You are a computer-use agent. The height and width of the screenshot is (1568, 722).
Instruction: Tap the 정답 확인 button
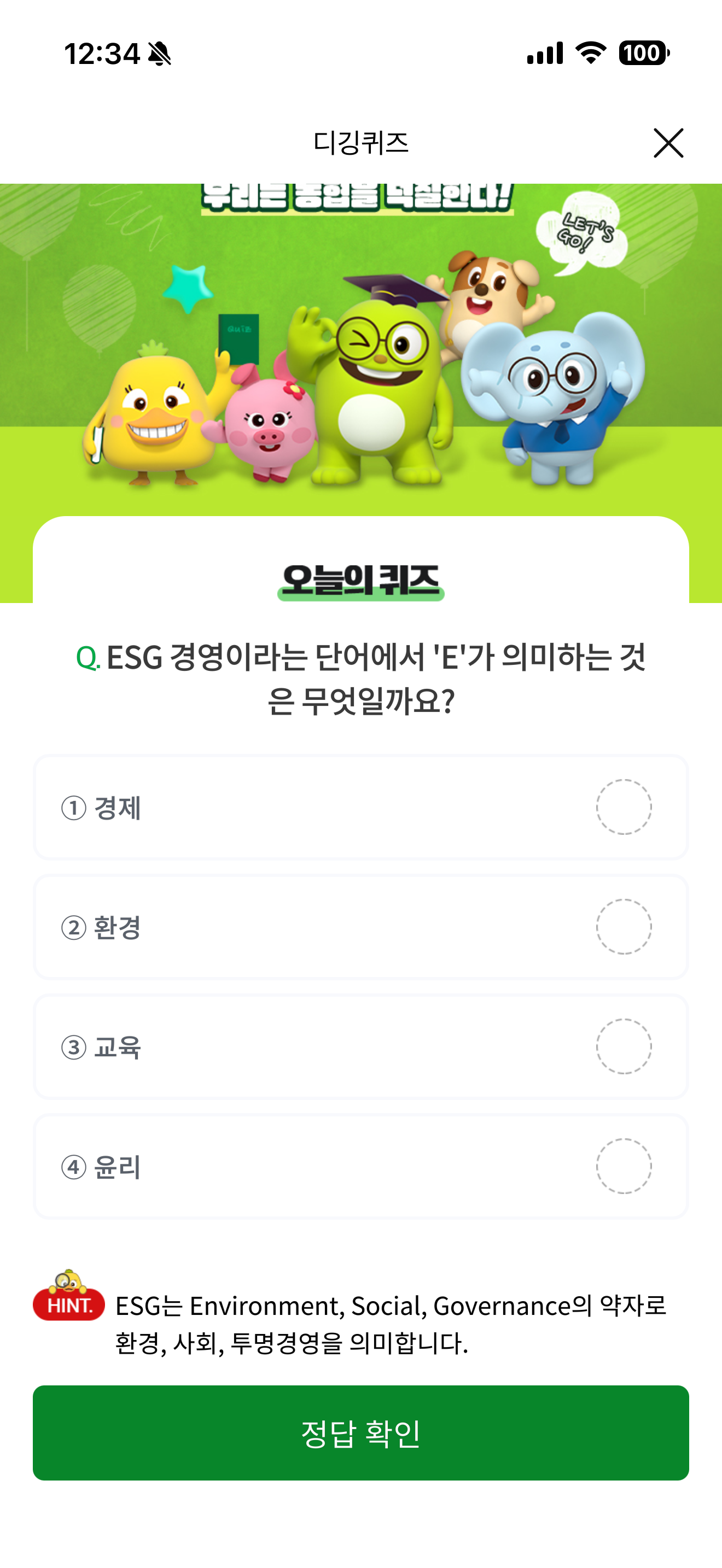pos(361,1433)
